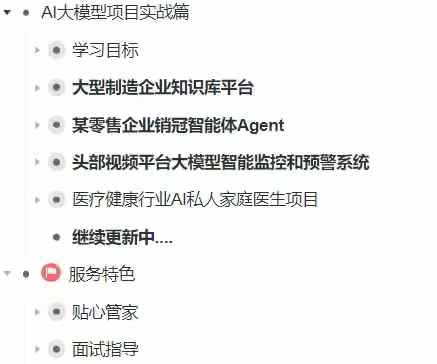The width and height of the screenshot is (437, 364).
Task: Select the 继续更新中 bullet item
Action: [122, 237]
